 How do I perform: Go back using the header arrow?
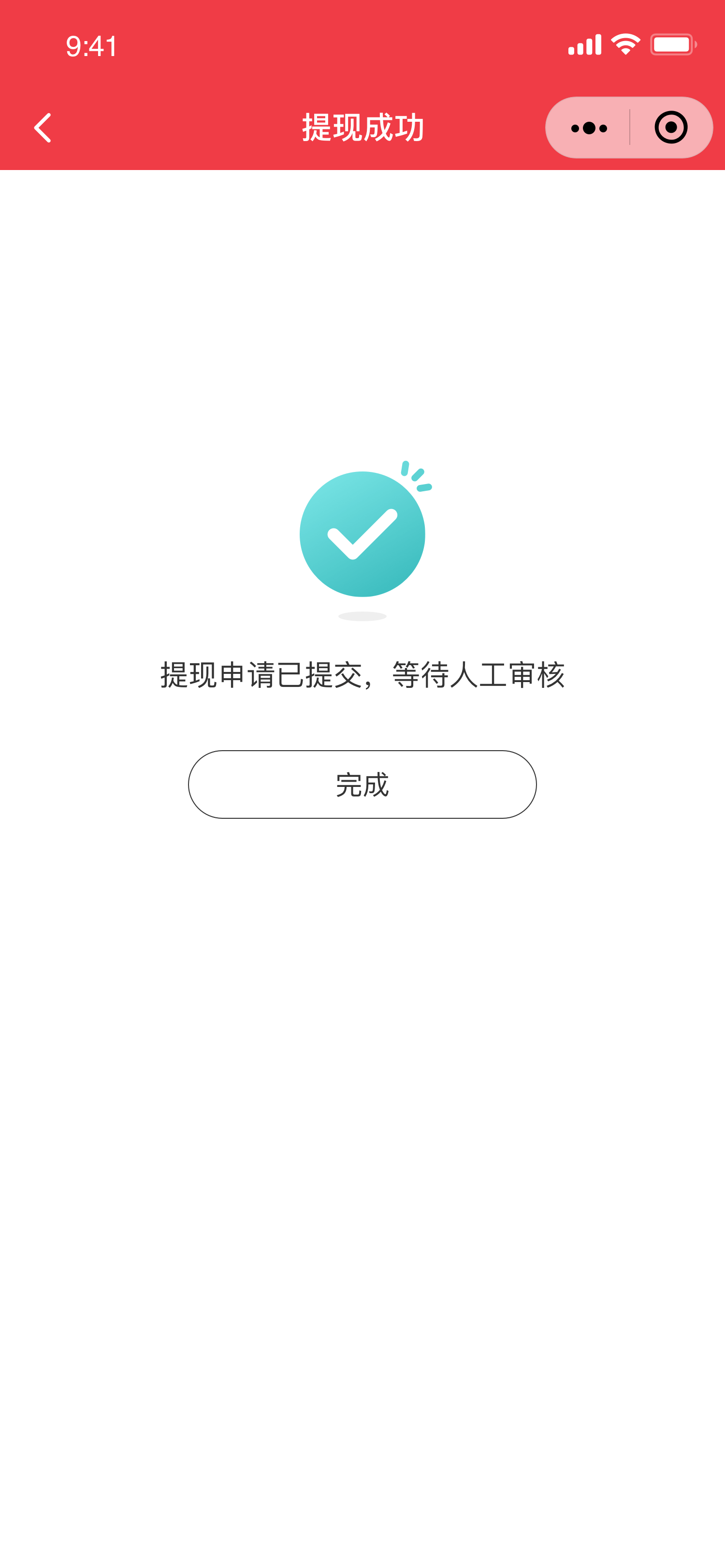tap(43, 128)
